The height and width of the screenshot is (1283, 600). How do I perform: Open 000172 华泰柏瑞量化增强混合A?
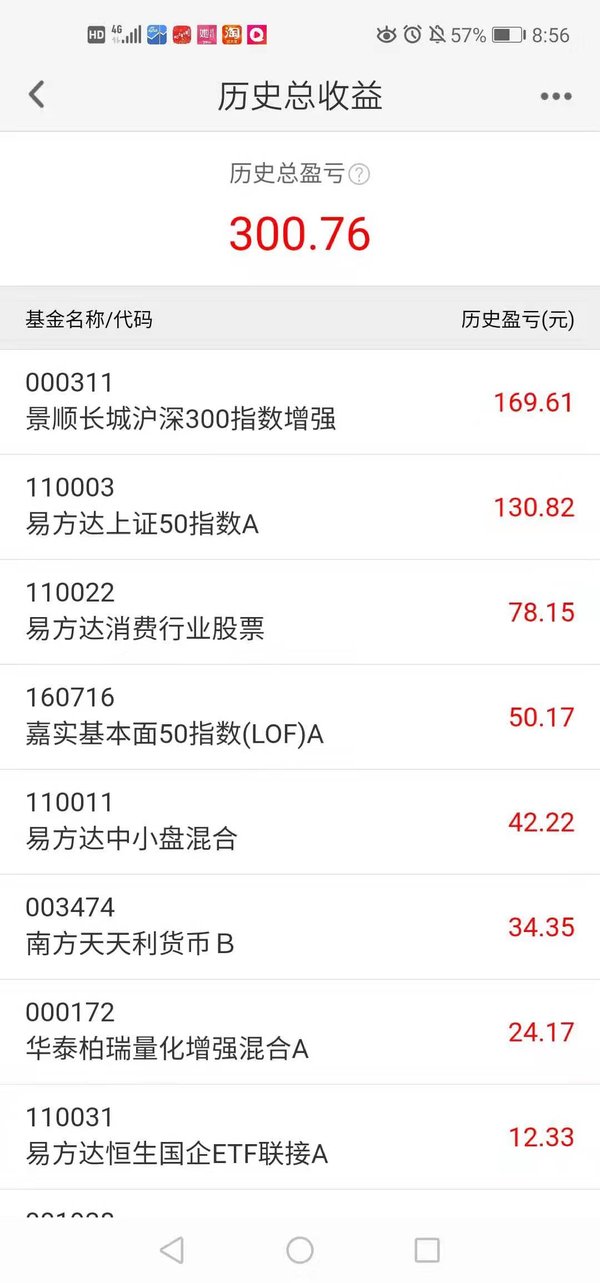(300, 1032)
